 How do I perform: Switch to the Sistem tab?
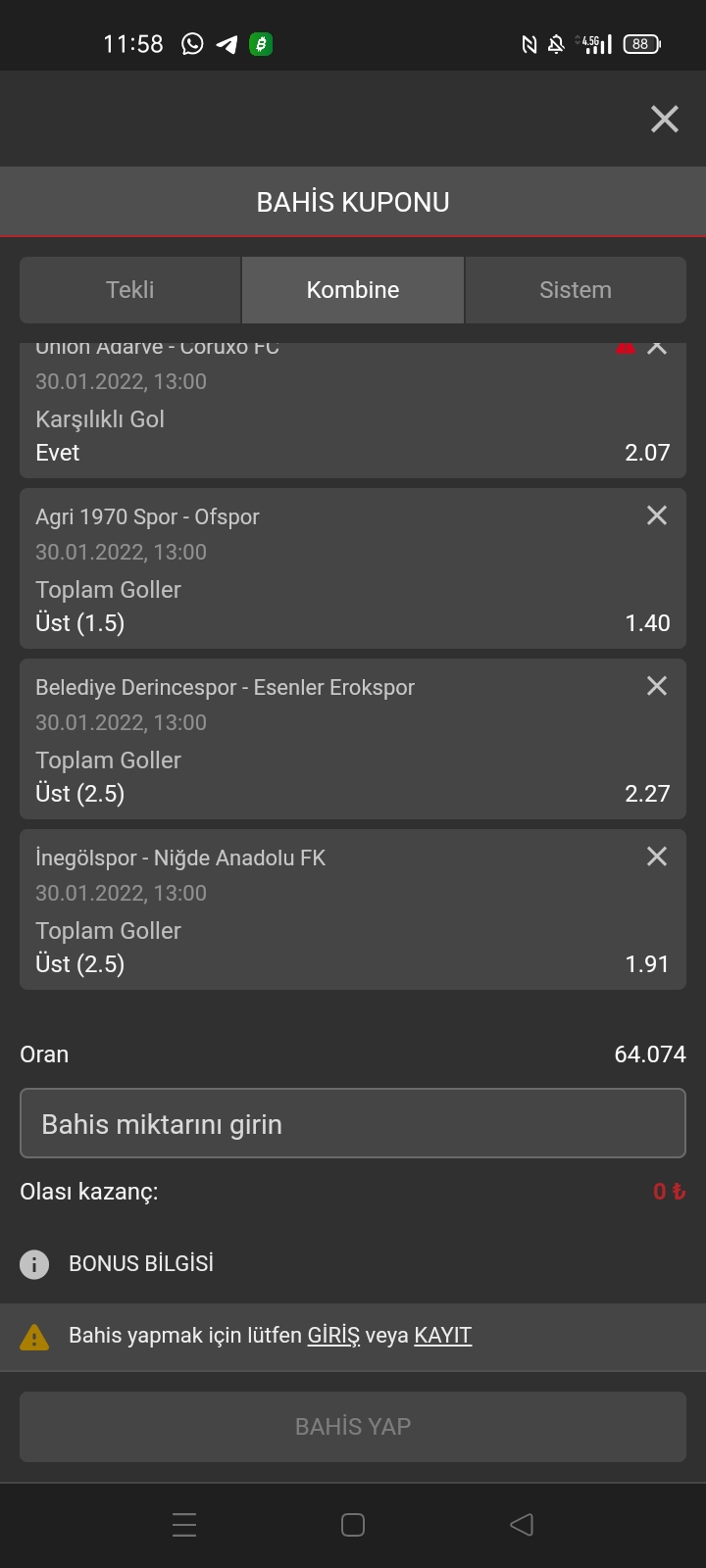[576, 290]
